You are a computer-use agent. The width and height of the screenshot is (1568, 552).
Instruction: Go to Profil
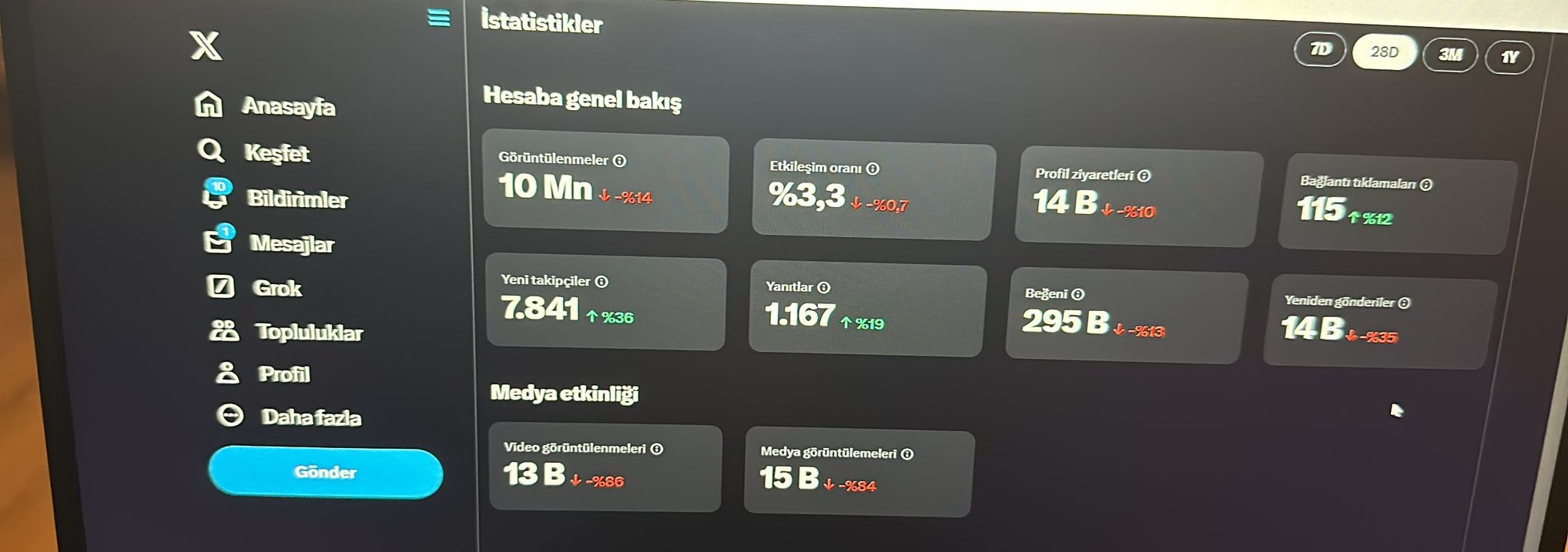262,373
